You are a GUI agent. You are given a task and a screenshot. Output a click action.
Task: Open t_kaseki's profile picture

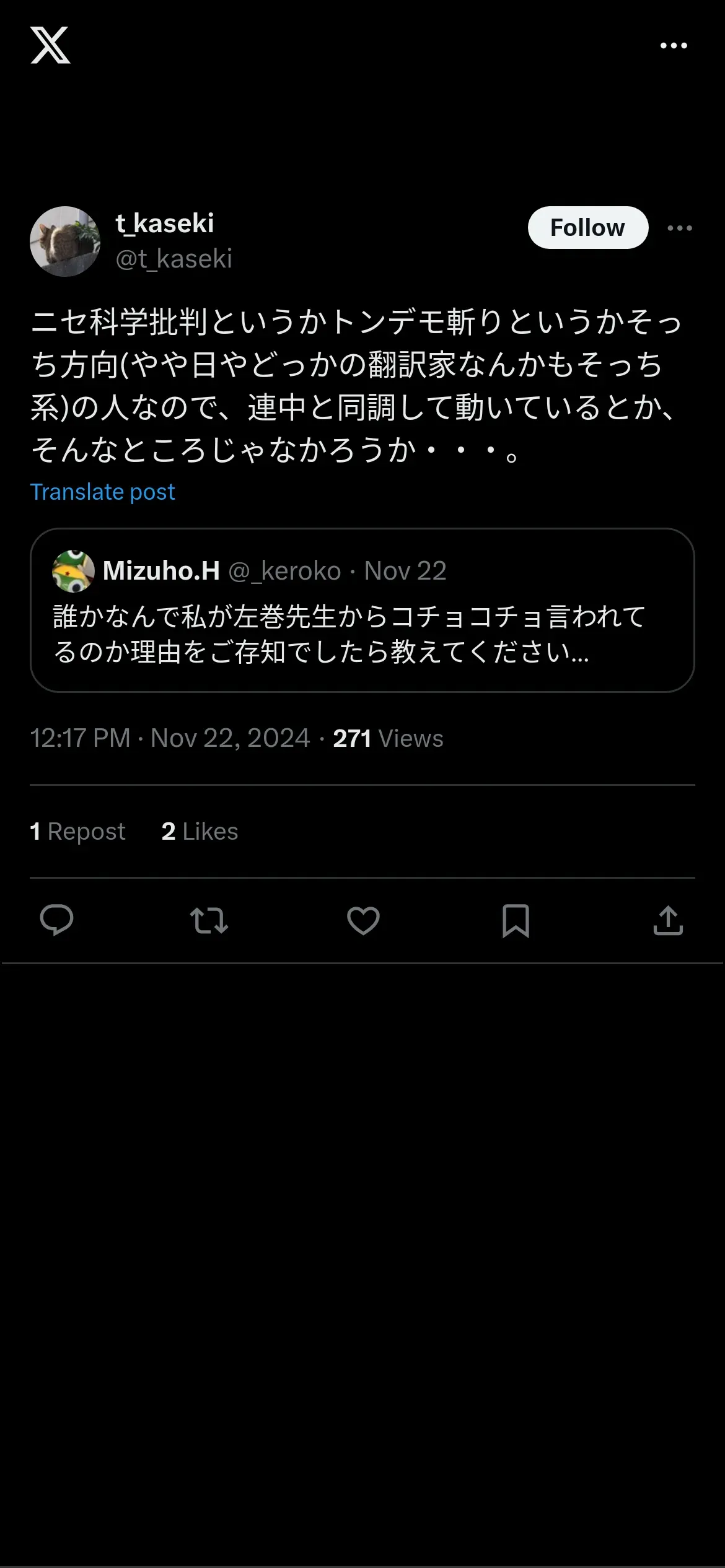(65, 242)
